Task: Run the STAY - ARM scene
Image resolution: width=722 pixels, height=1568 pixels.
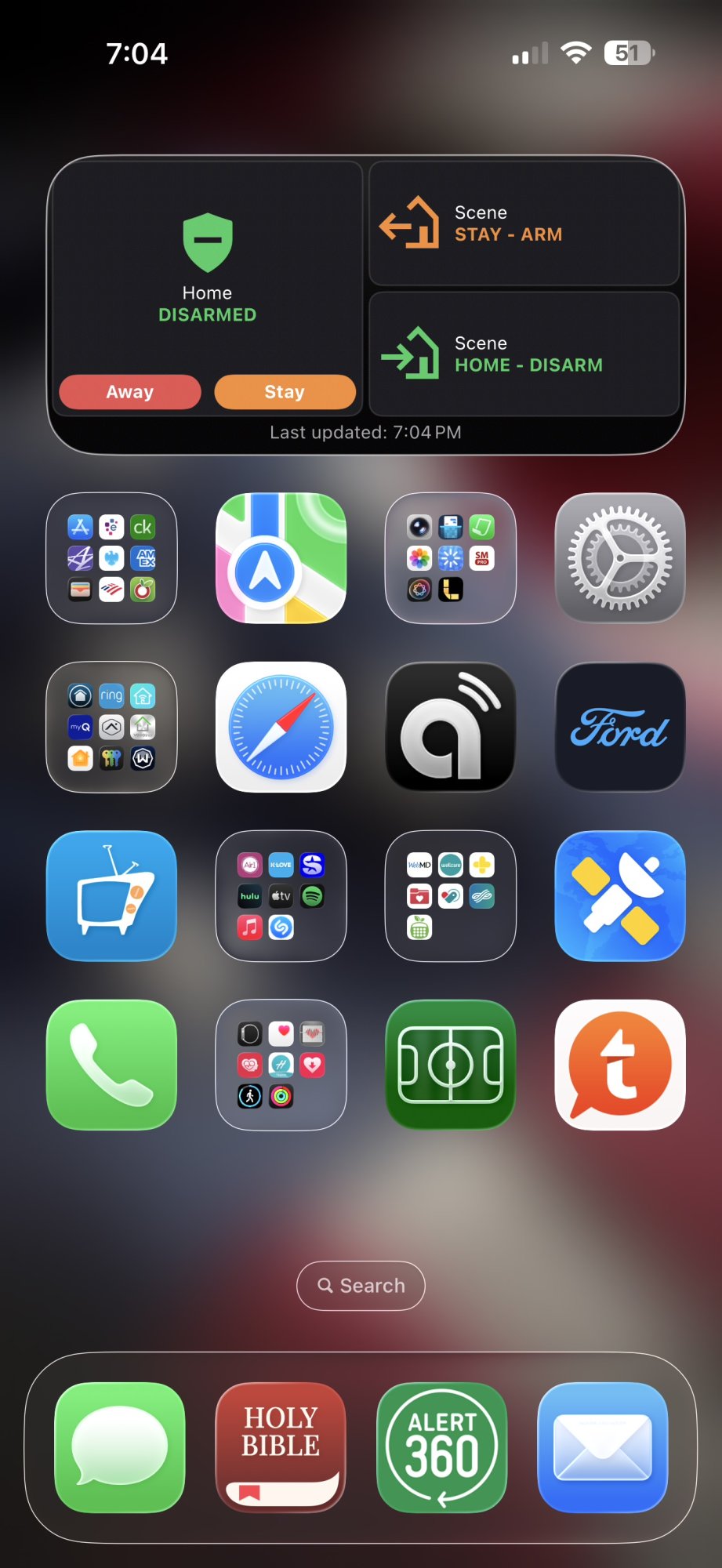Action: coord(524,223)
